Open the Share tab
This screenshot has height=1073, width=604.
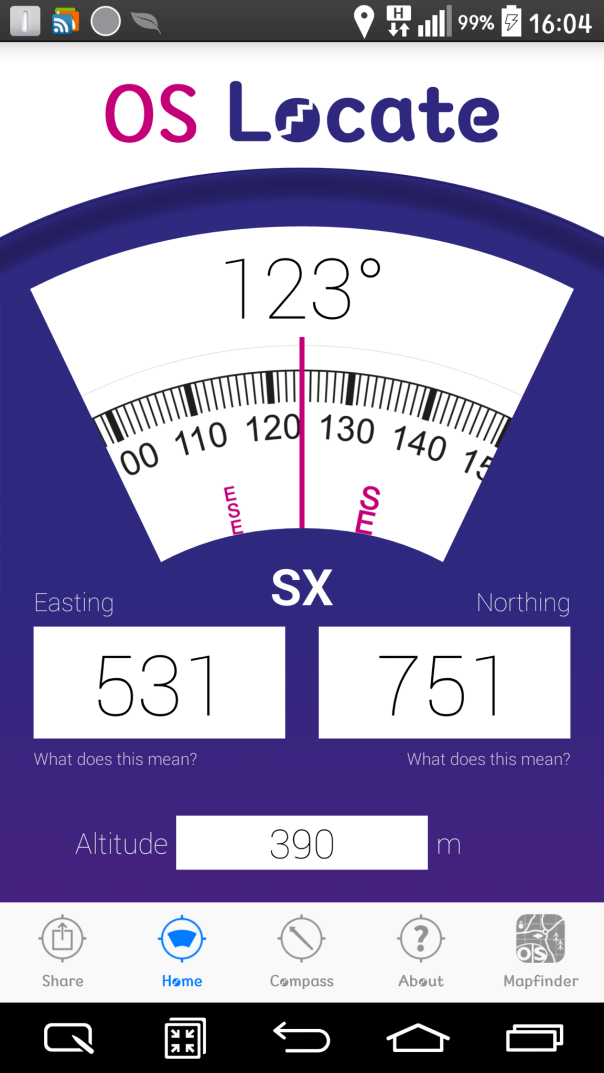point(62,951)
